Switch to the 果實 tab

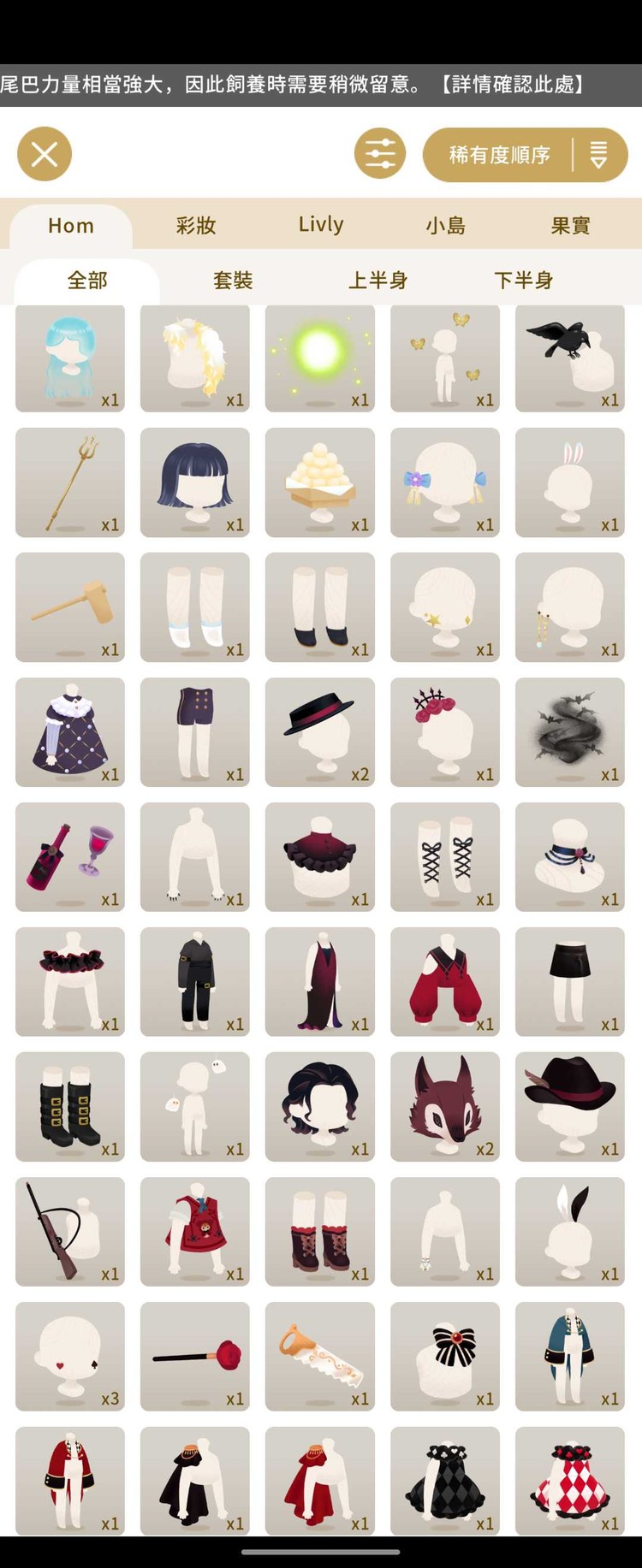tap(571, 225)
